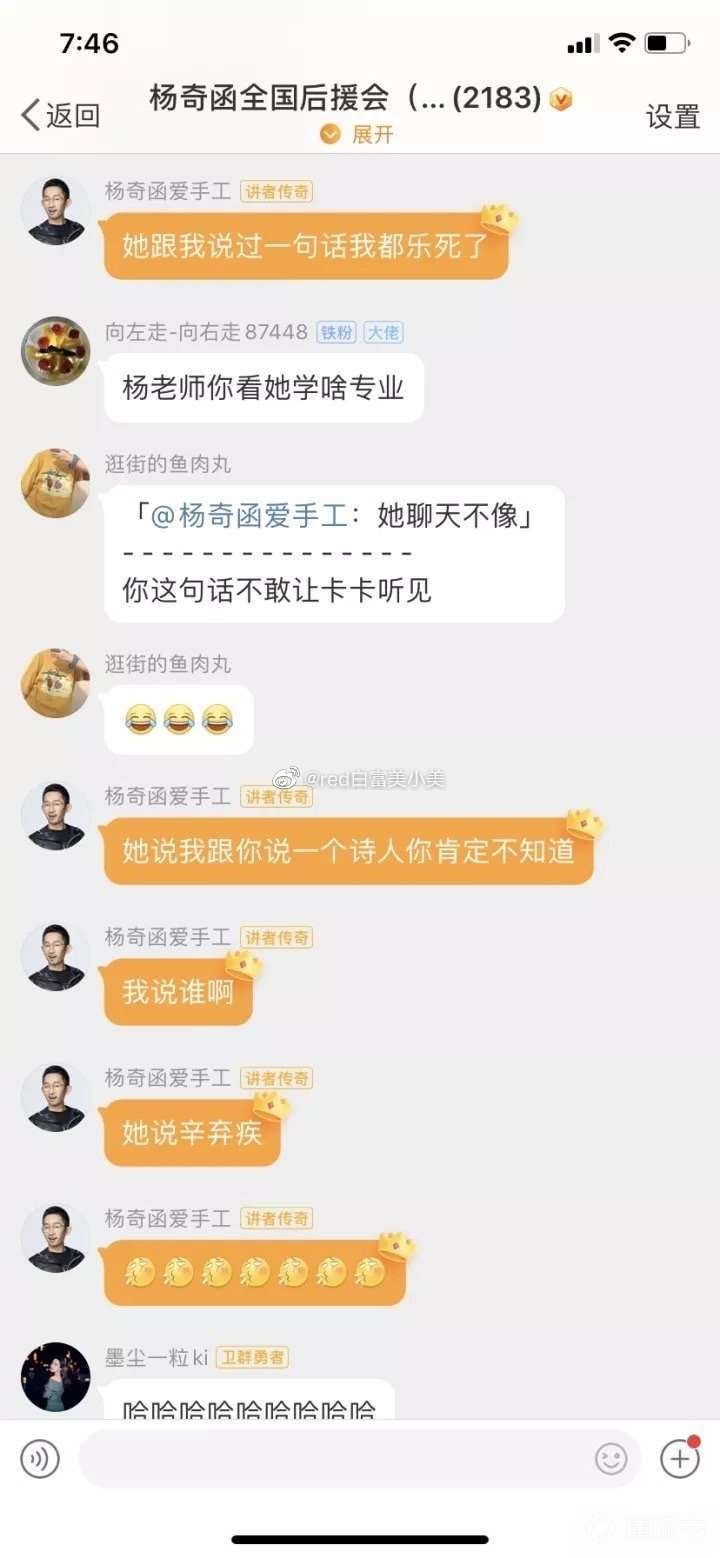Focus the message input field
The height and width of the screenshot is (1558, 720).
(335, 1459)
